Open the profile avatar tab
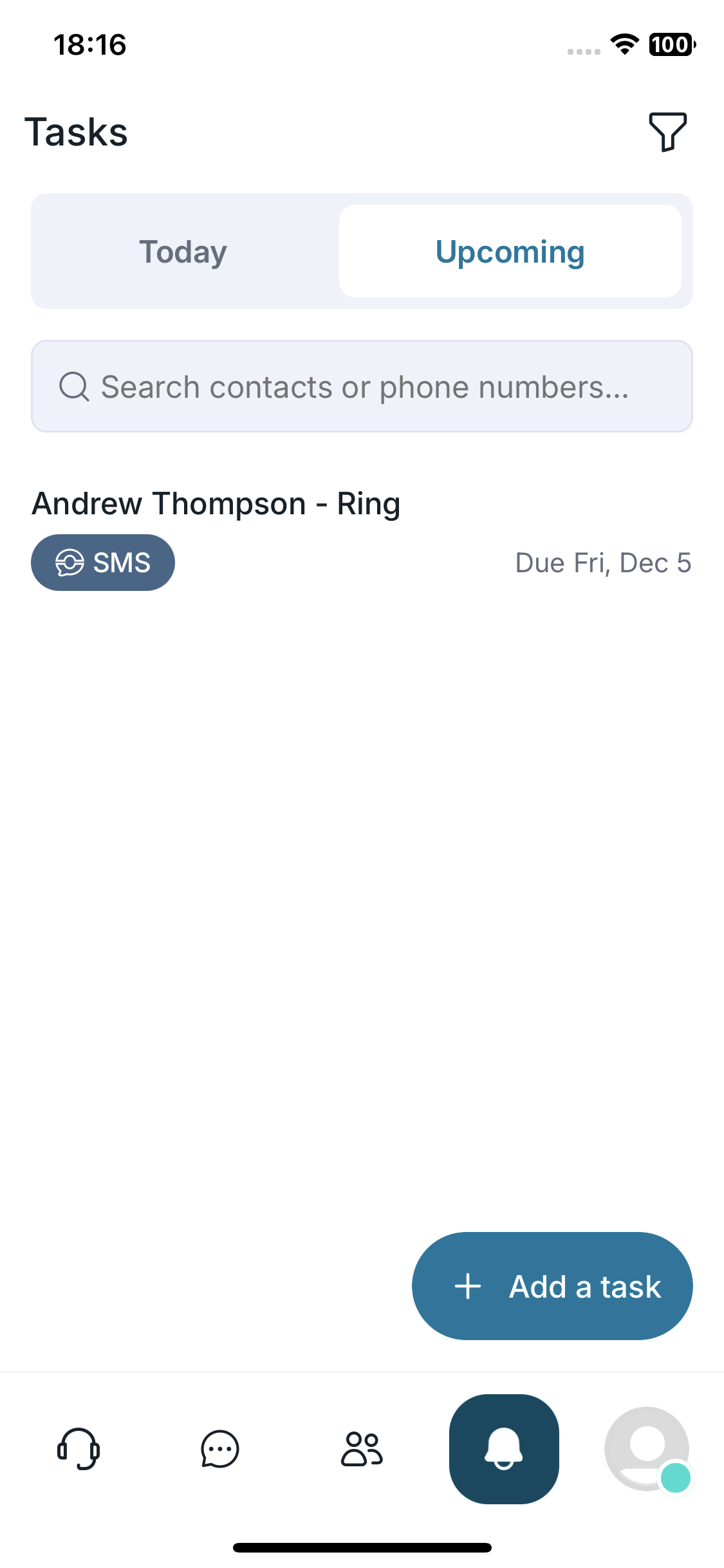This screenshot has height=1568, width=724. 647,1448
